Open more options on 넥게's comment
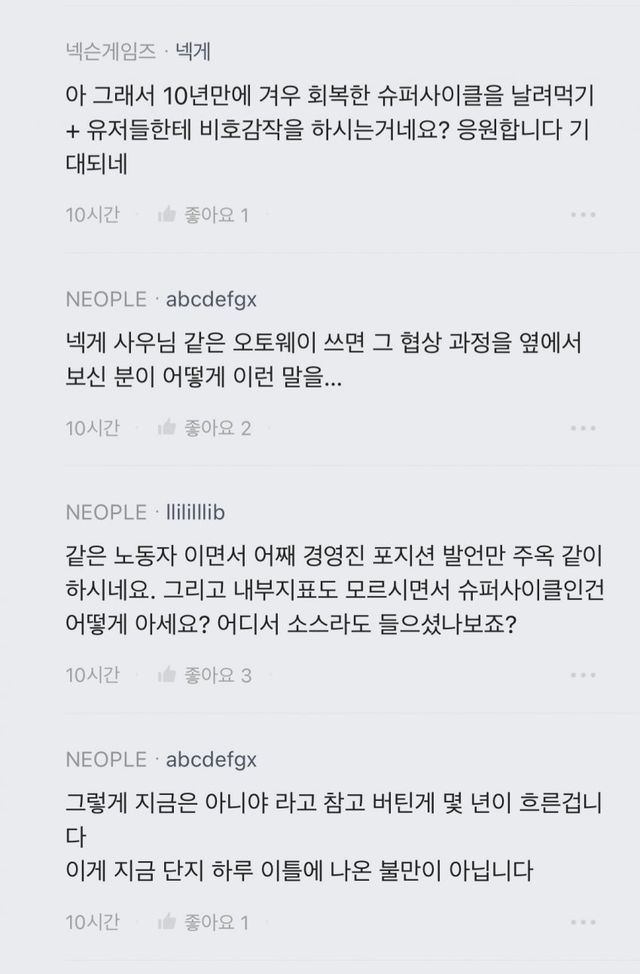The width and height of the screenshot is (640, 974). coord(583,214)
